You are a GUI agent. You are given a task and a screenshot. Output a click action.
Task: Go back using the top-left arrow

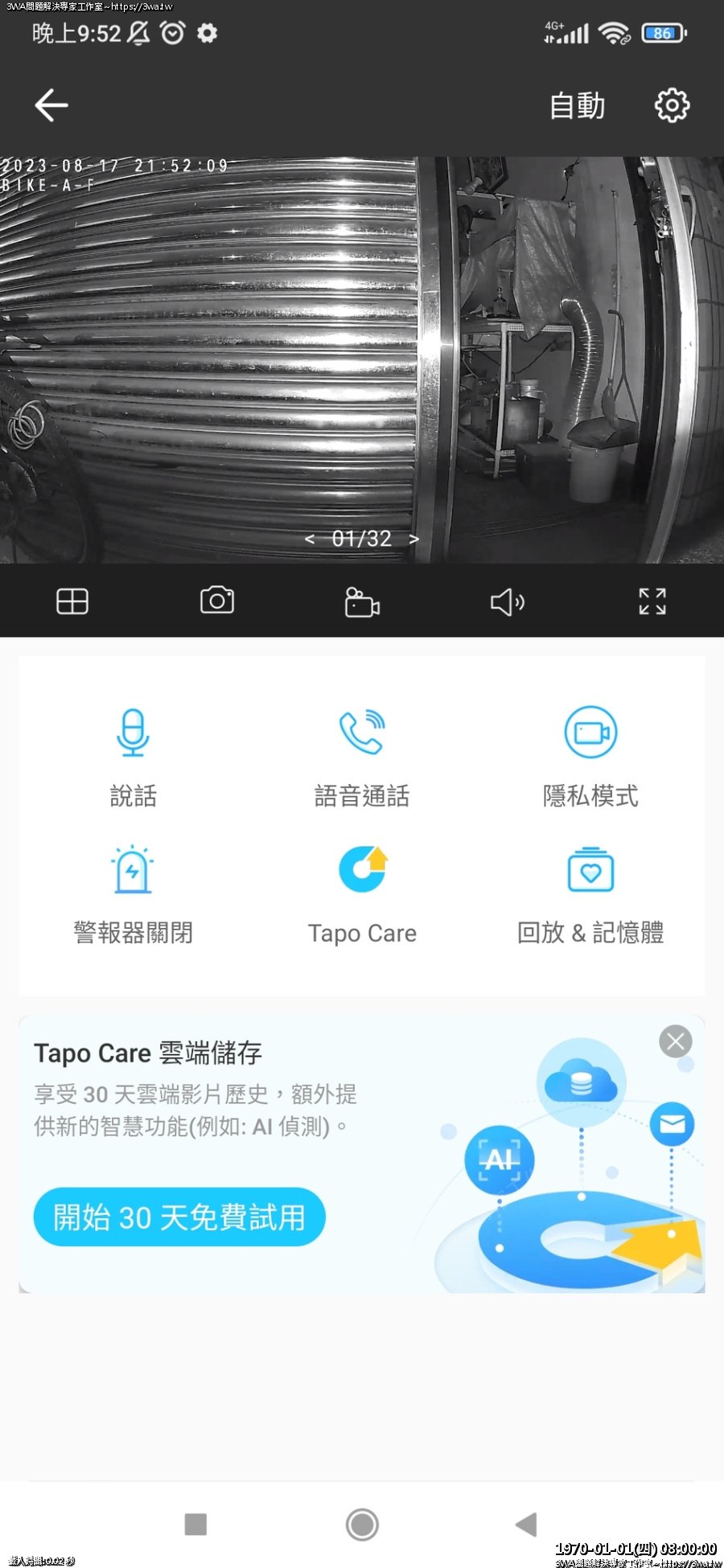click(51, 105)
